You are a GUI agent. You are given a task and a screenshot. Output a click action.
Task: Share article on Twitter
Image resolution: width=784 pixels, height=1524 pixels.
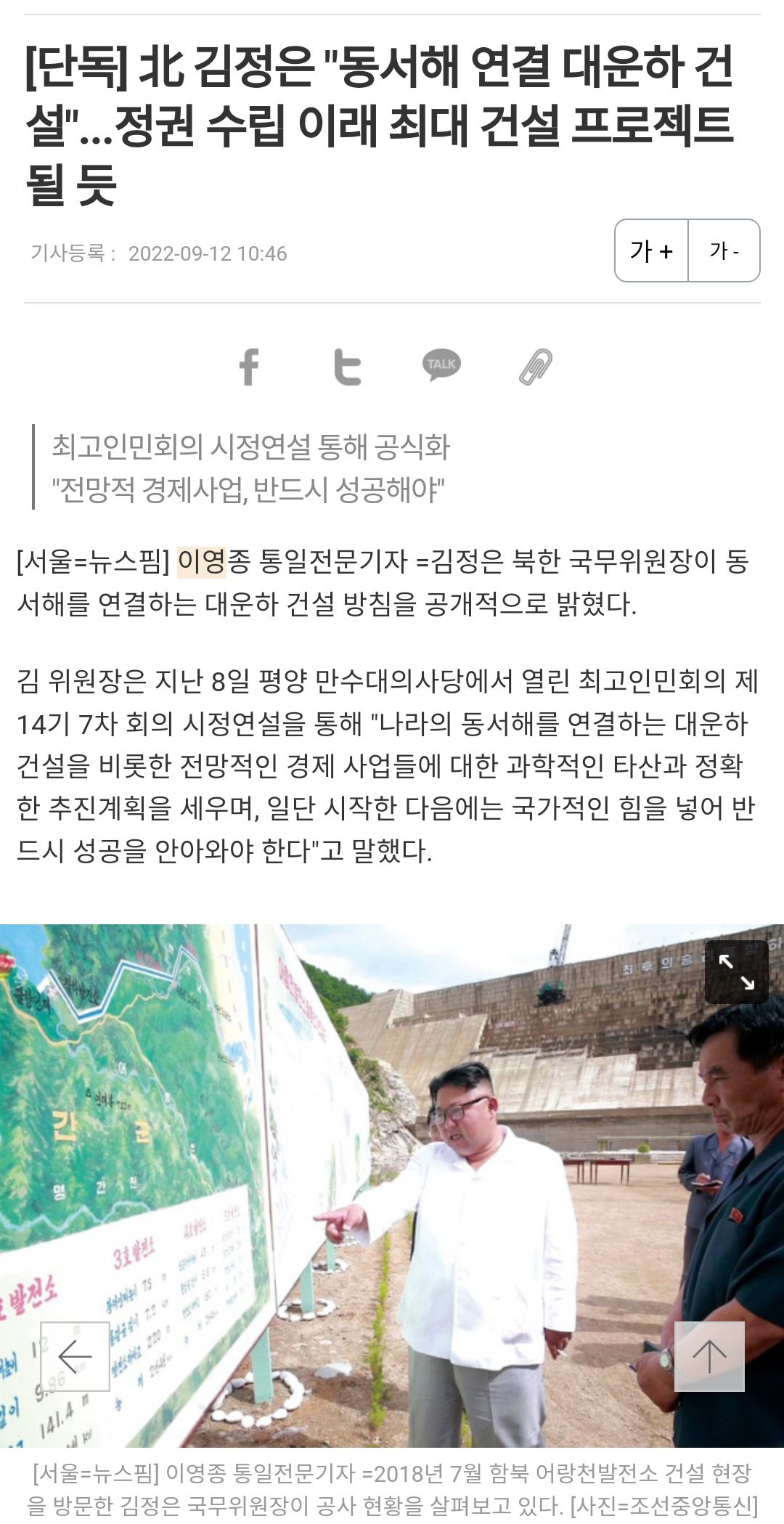coord(346,367)
